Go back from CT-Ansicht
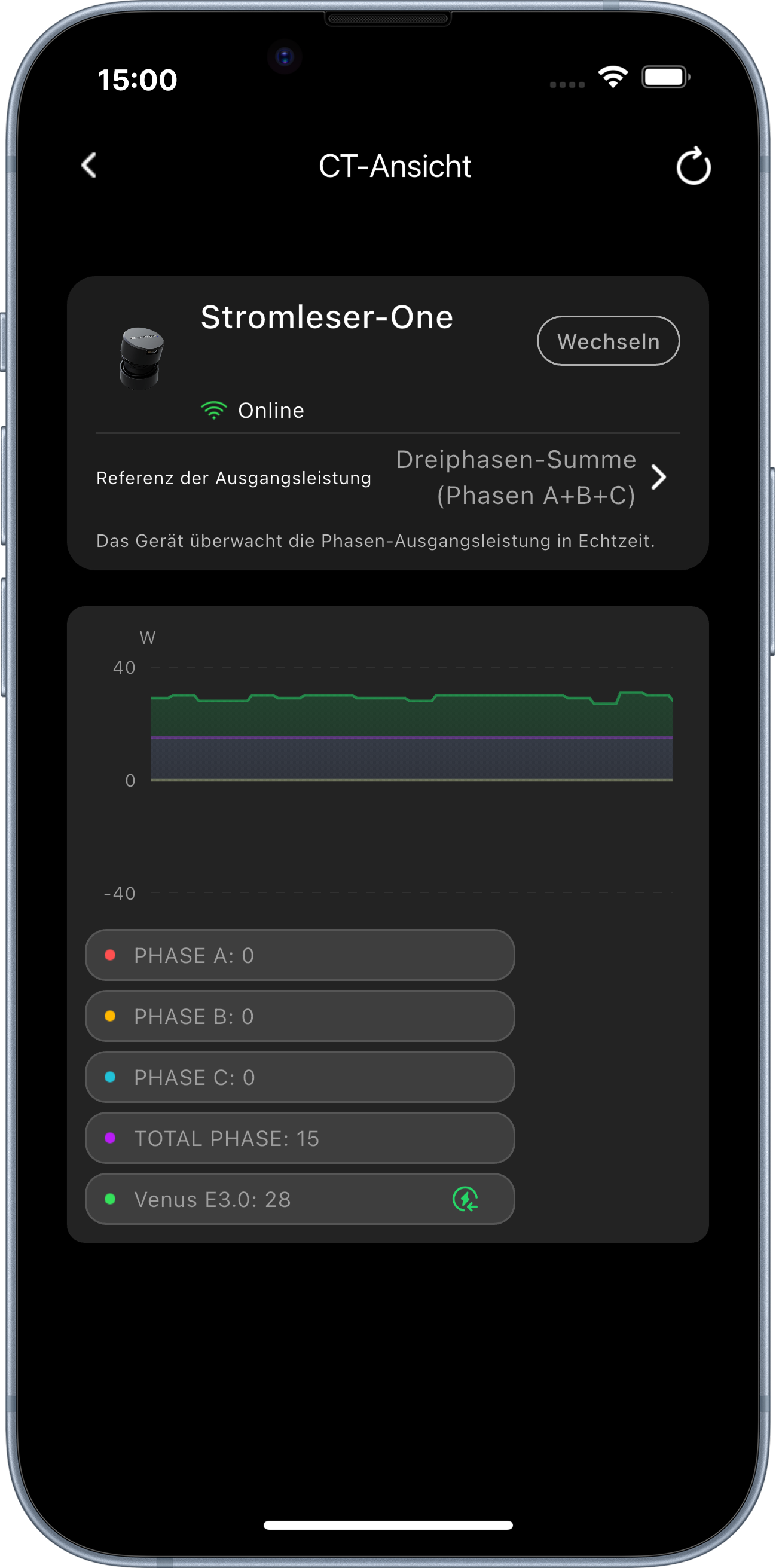This screenshot has height=1568, width=776. click(x=90, y=166)
